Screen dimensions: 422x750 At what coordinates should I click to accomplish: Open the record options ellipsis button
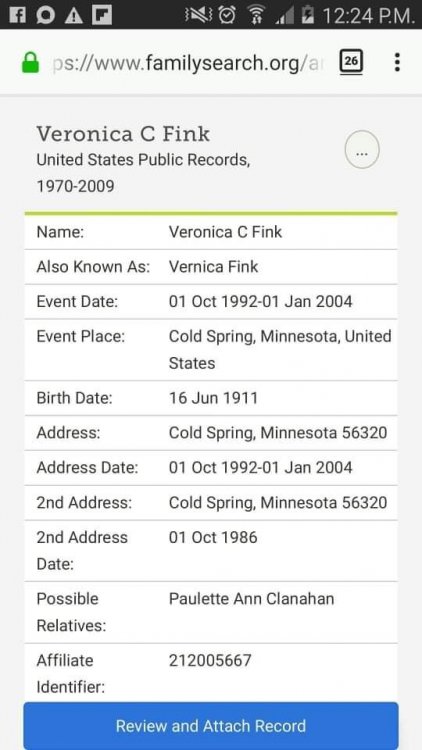[x=362, y=149]
